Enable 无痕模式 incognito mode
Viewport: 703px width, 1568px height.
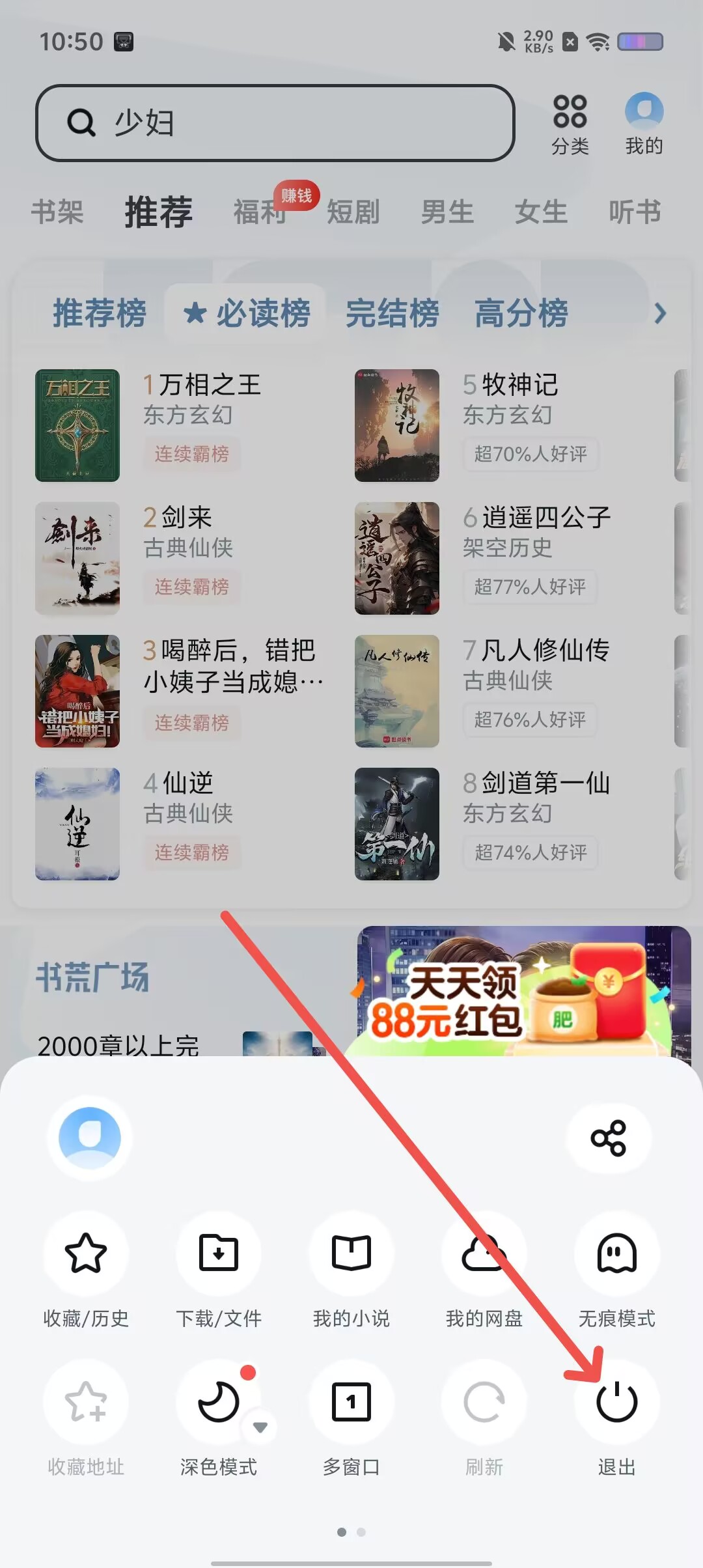click(616, 1253)
